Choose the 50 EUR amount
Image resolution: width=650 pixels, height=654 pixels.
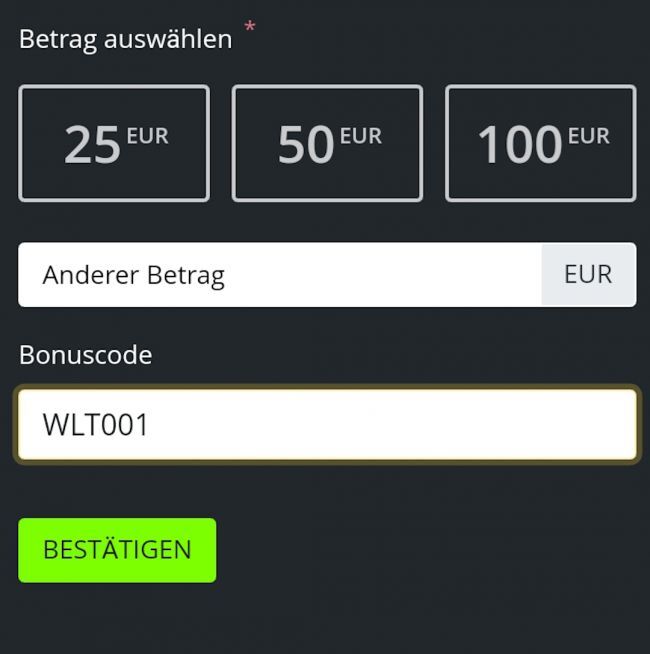tap(327, 143)
